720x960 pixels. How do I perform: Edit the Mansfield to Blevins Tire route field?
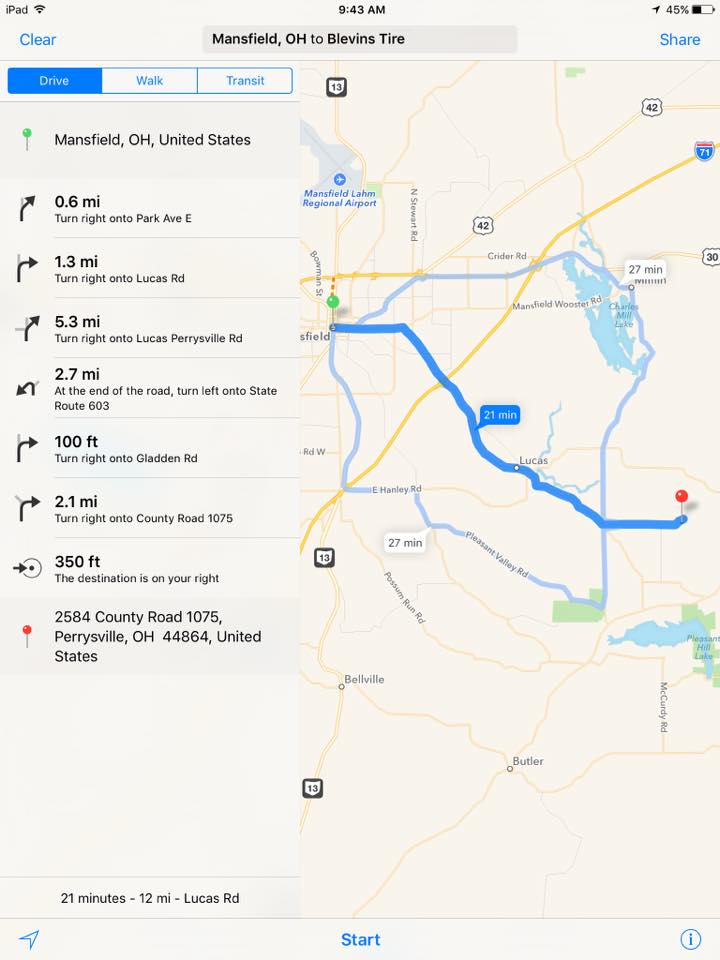360,39
